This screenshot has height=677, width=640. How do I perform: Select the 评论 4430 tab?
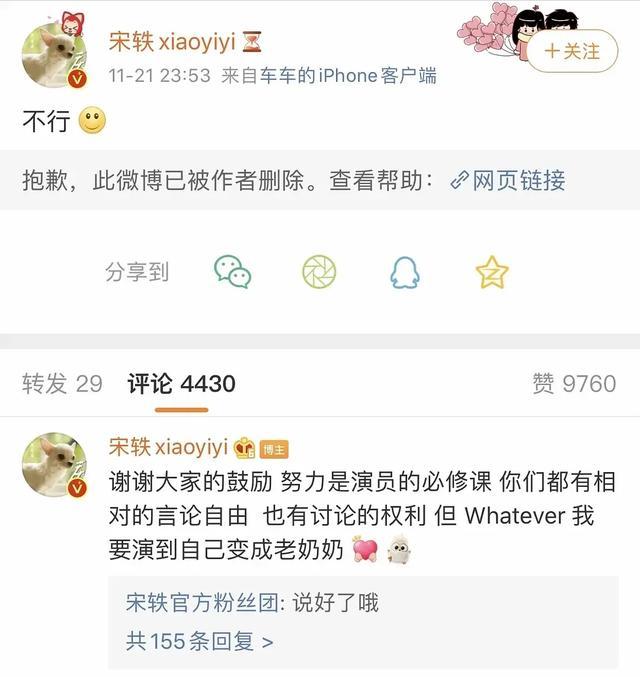tap(181, 383)
